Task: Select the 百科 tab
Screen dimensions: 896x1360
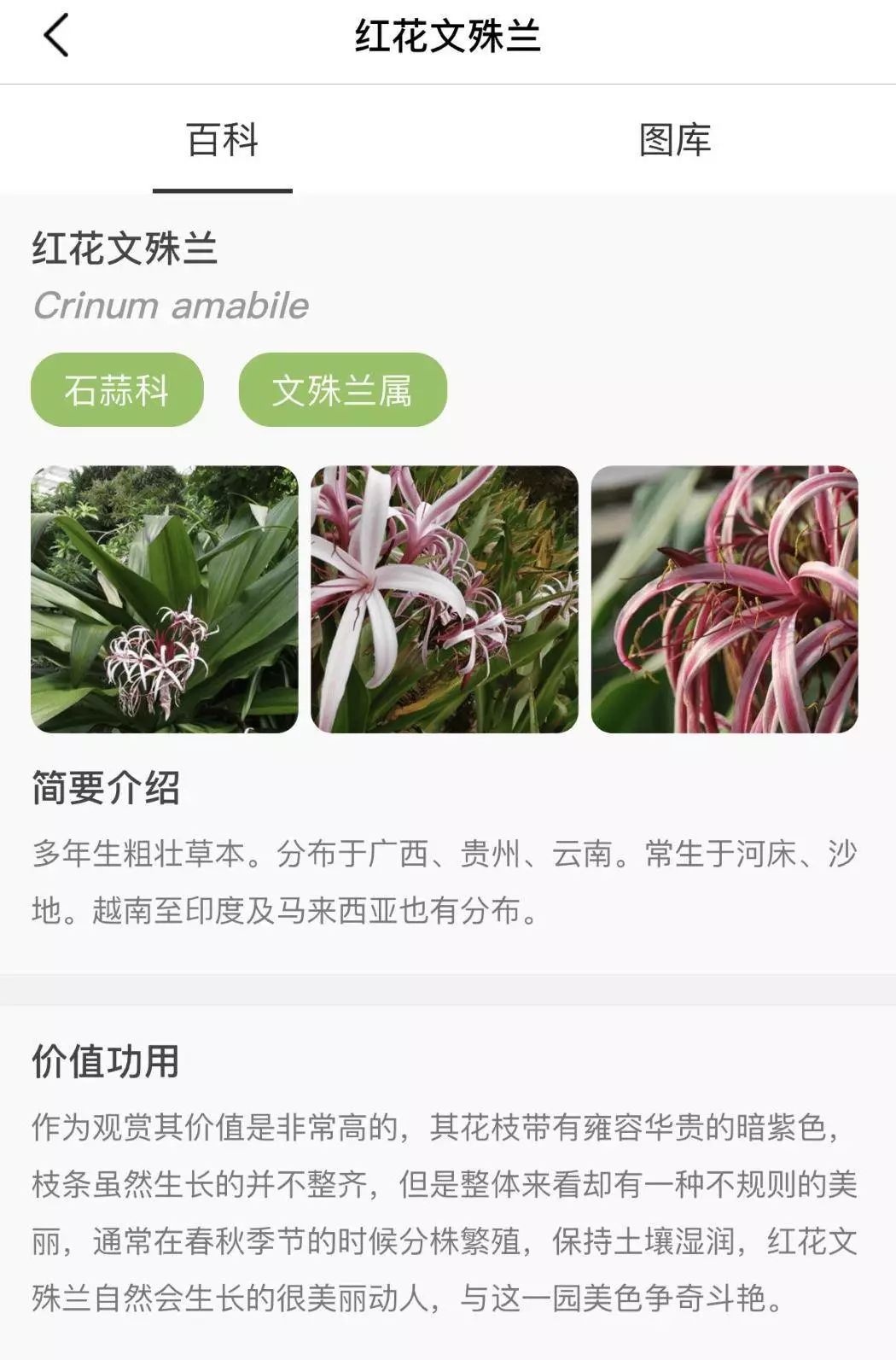Action: pos(223,140)
